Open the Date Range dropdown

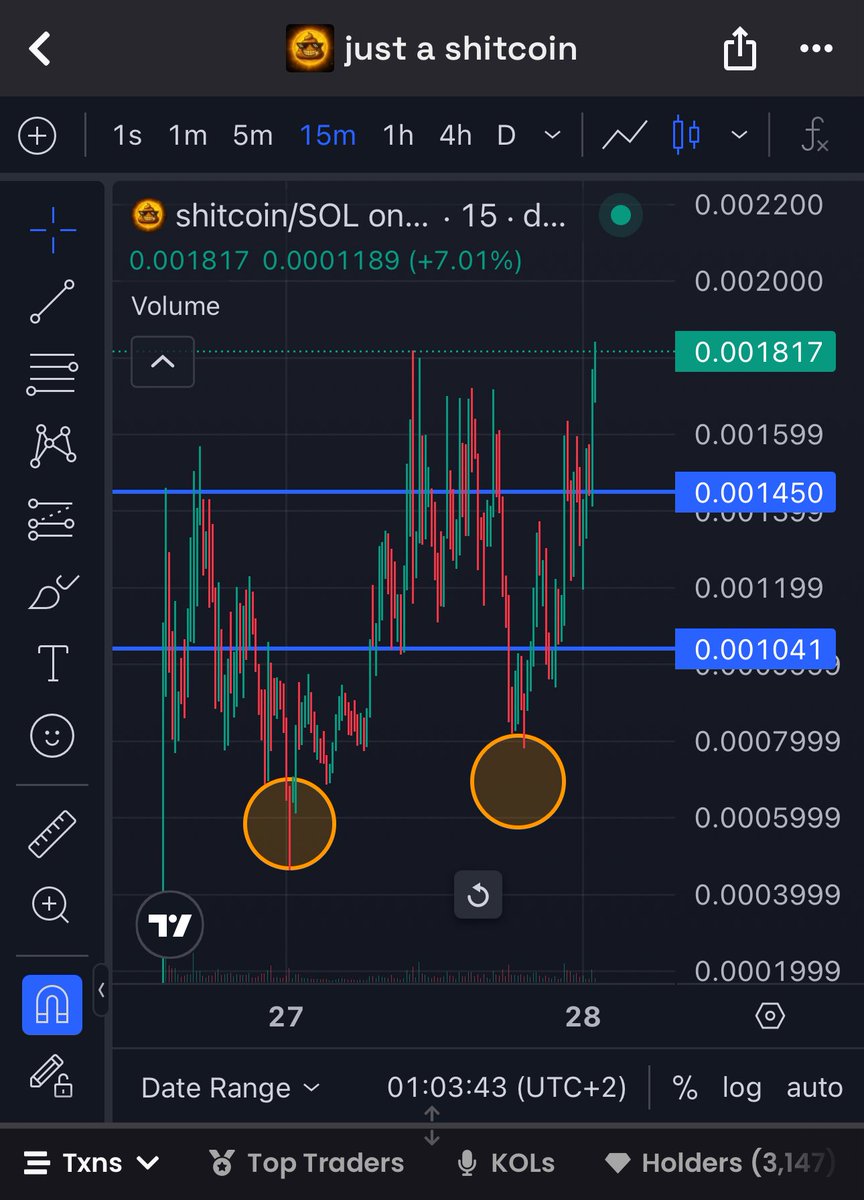230,1088
